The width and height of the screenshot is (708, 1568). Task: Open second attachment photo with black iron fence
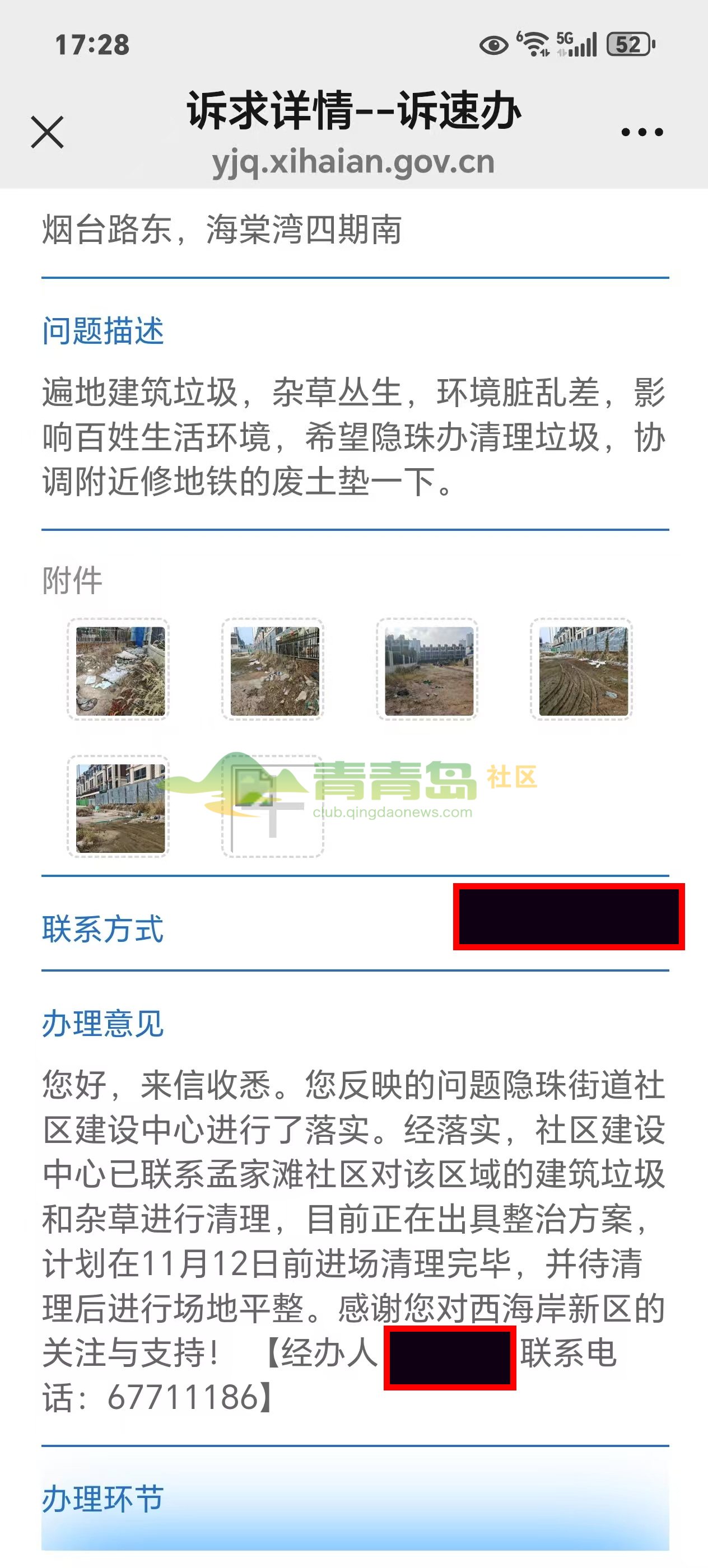pos(273,670)
